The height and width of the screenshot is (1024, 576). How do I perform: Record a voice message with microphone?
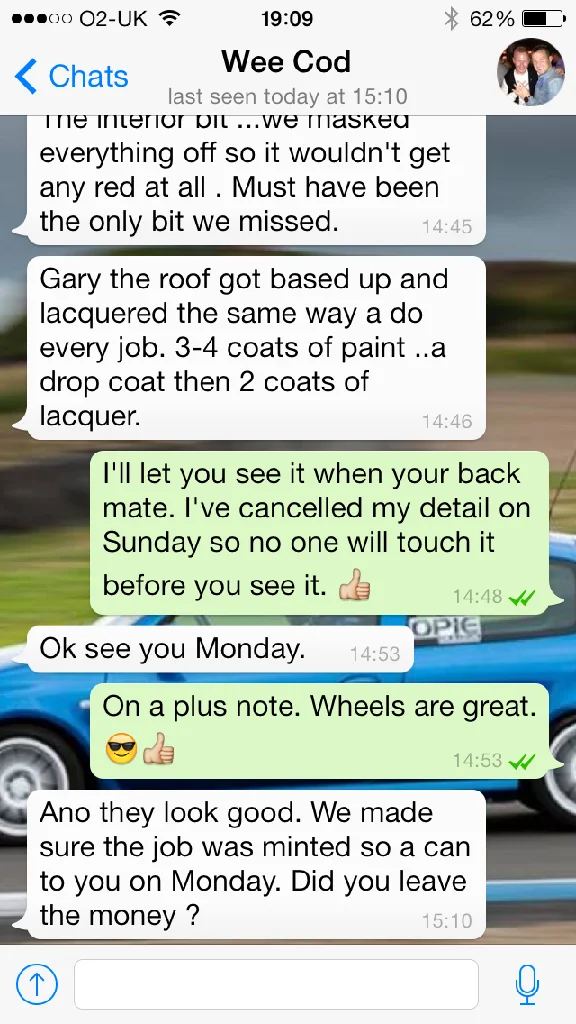(526, 984)
